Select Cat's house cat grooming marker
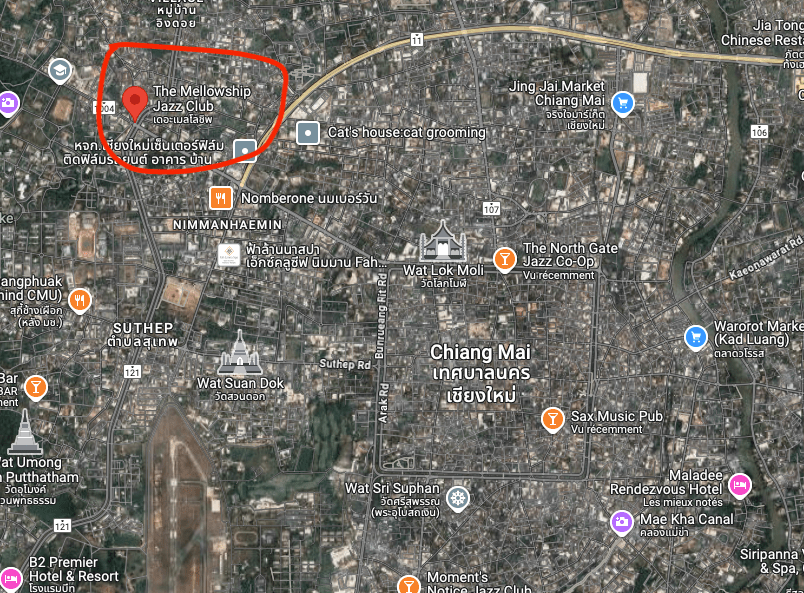 [x=309, y=132]
